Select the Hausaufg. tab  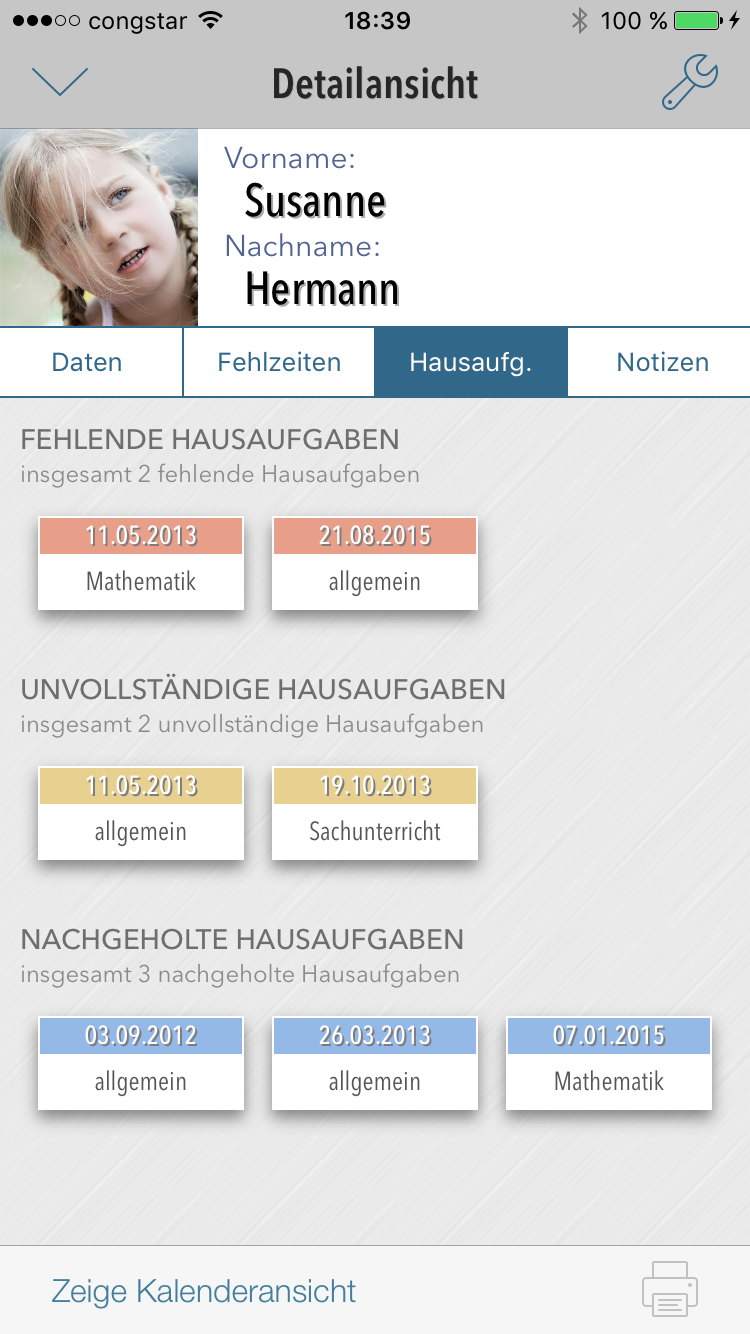point(471,362)
